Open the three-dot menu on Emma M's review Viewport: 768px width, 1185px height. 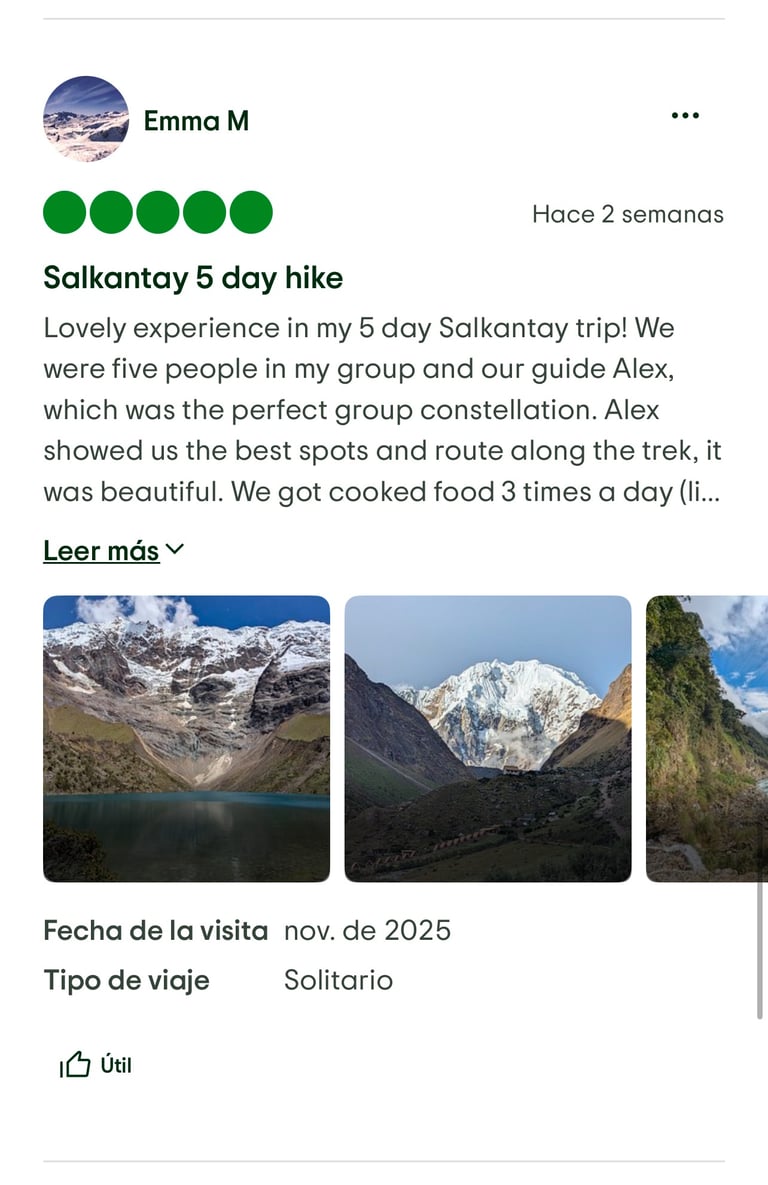(x=685, y=116)
